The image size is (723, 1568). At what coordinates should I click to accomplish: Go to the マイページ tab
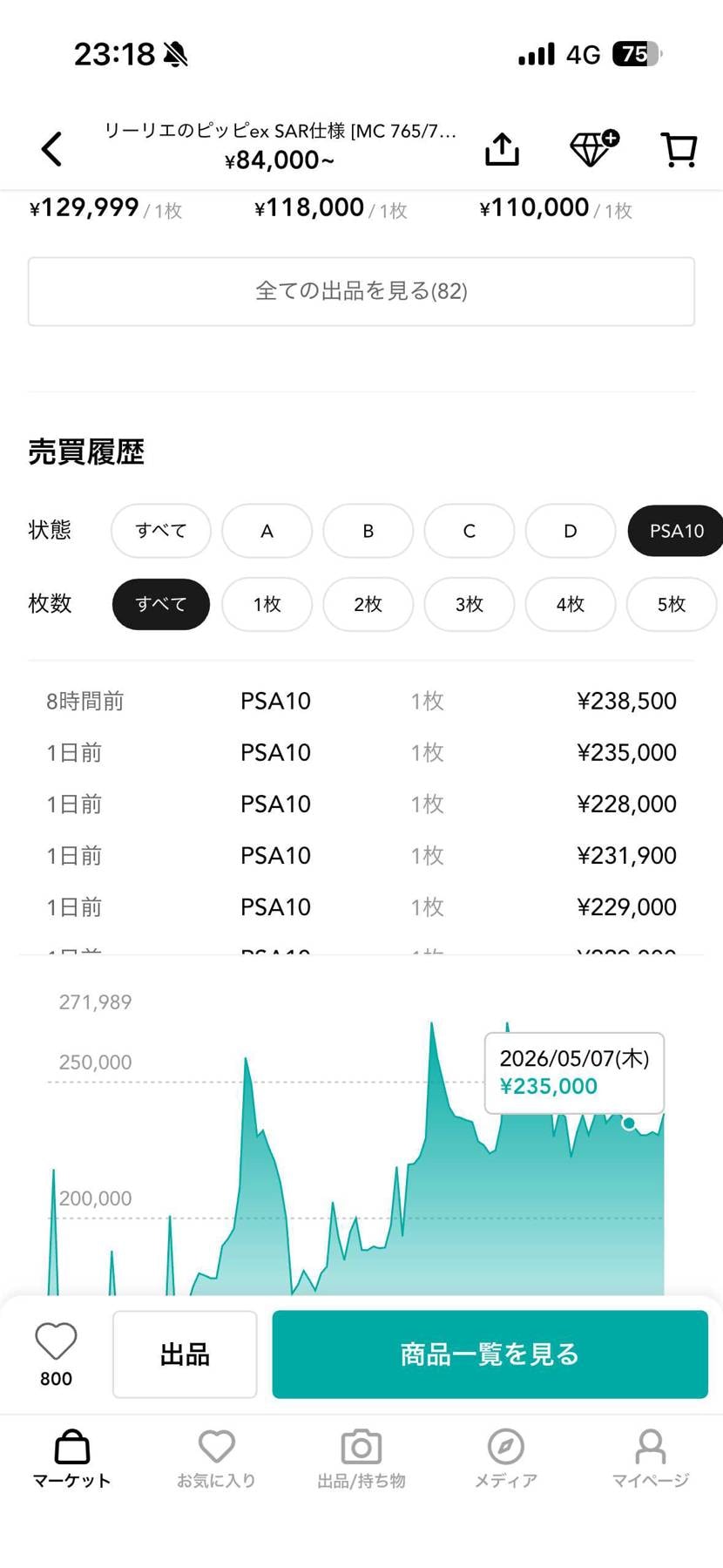(651, 1458)
